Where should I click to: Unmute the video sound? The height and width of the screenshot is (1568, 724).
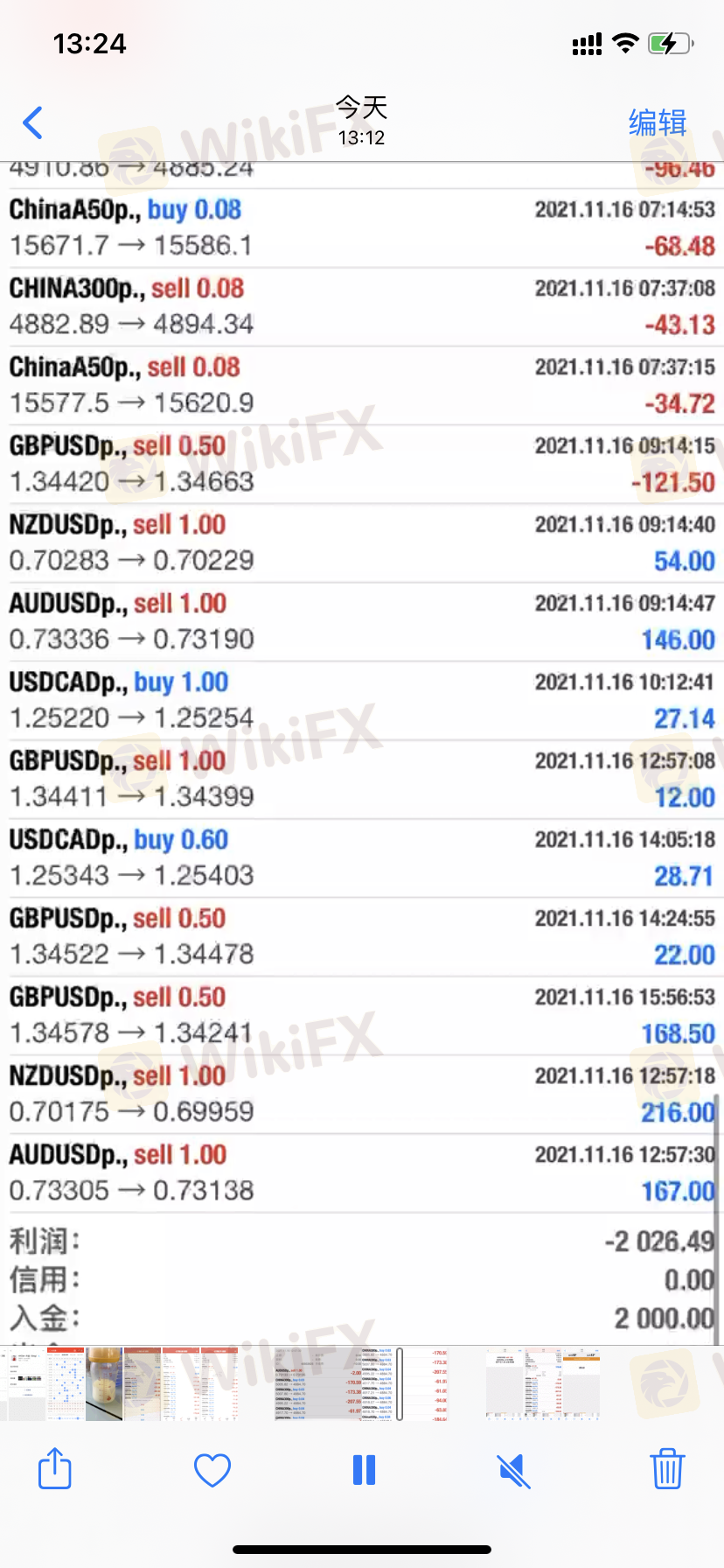pos(514,1471)
